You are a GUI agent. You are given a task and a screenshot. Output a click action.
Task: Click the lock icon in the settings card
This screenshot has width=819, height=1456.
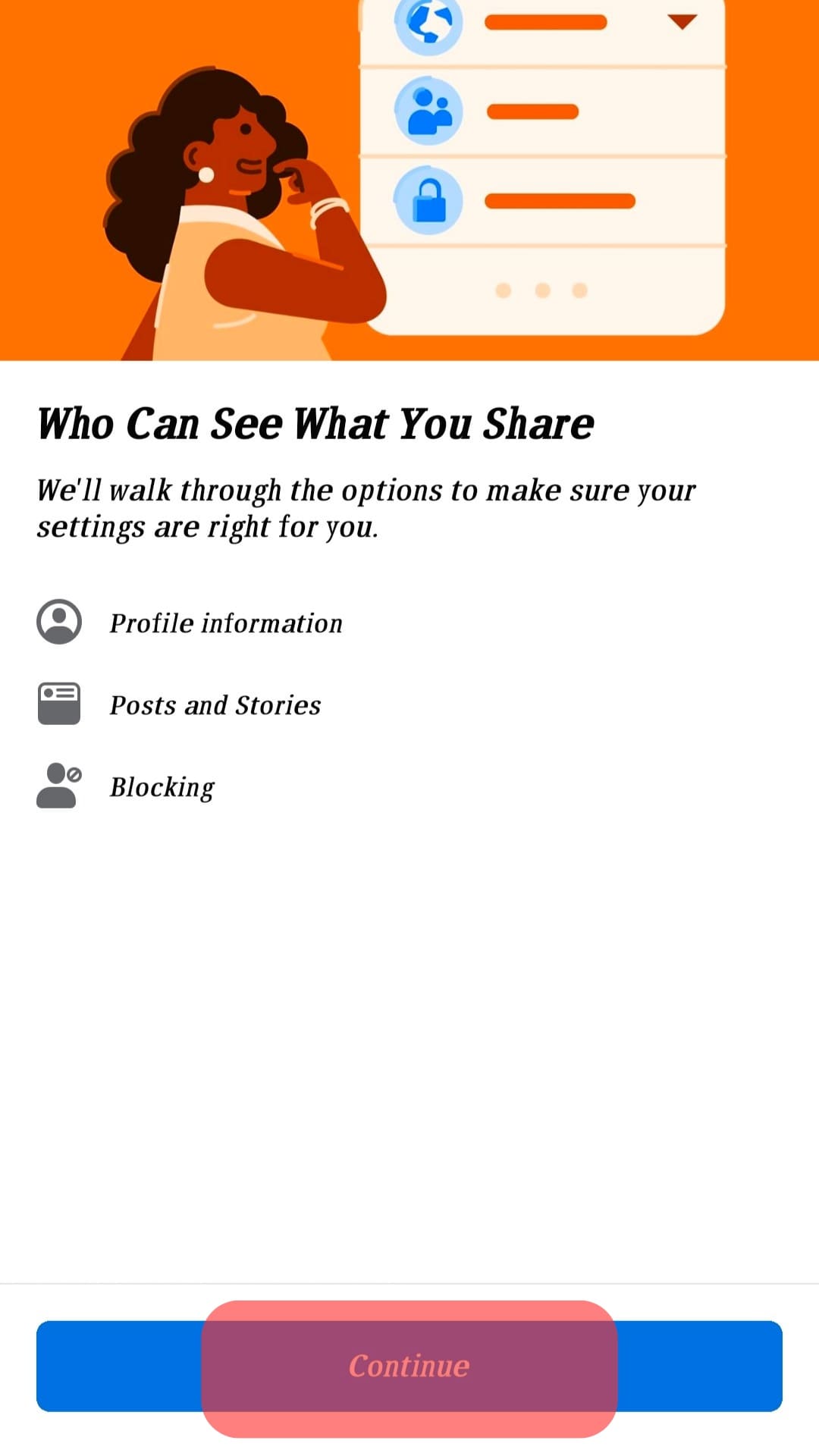[x=428, y=199]
